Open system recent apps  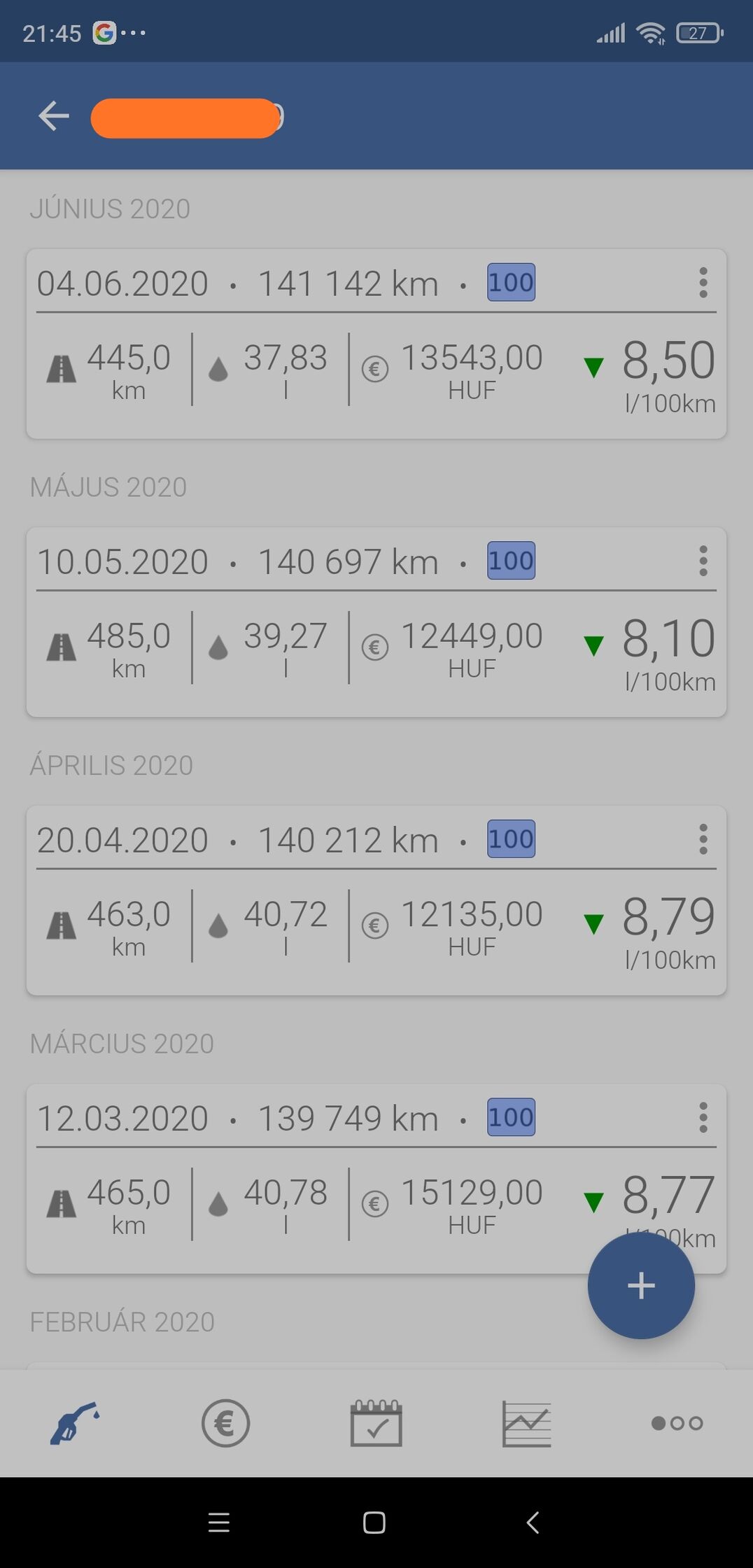point(219,1522)
